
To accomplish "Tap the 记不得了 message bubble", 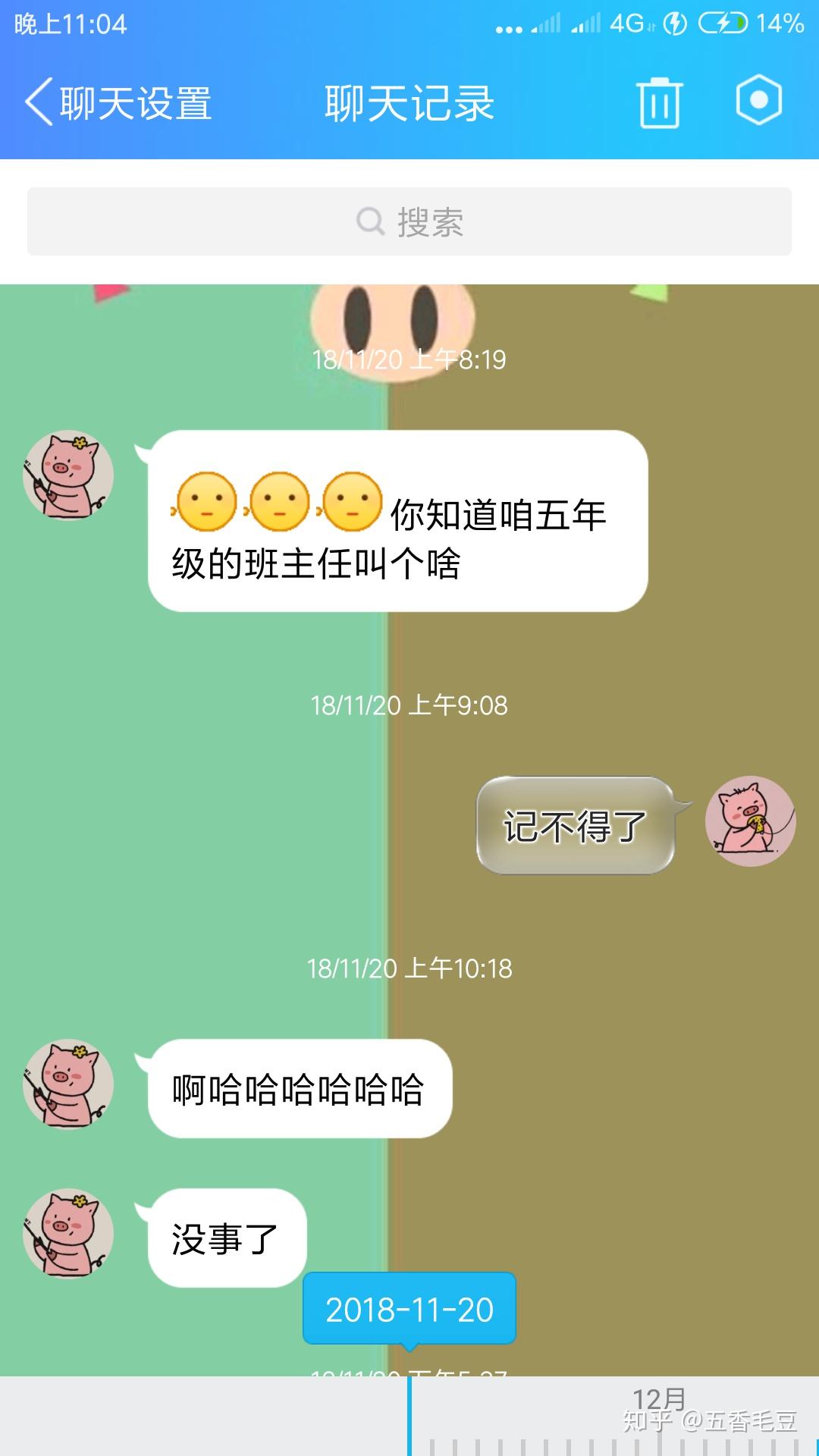I will click(x=576, y=825).
